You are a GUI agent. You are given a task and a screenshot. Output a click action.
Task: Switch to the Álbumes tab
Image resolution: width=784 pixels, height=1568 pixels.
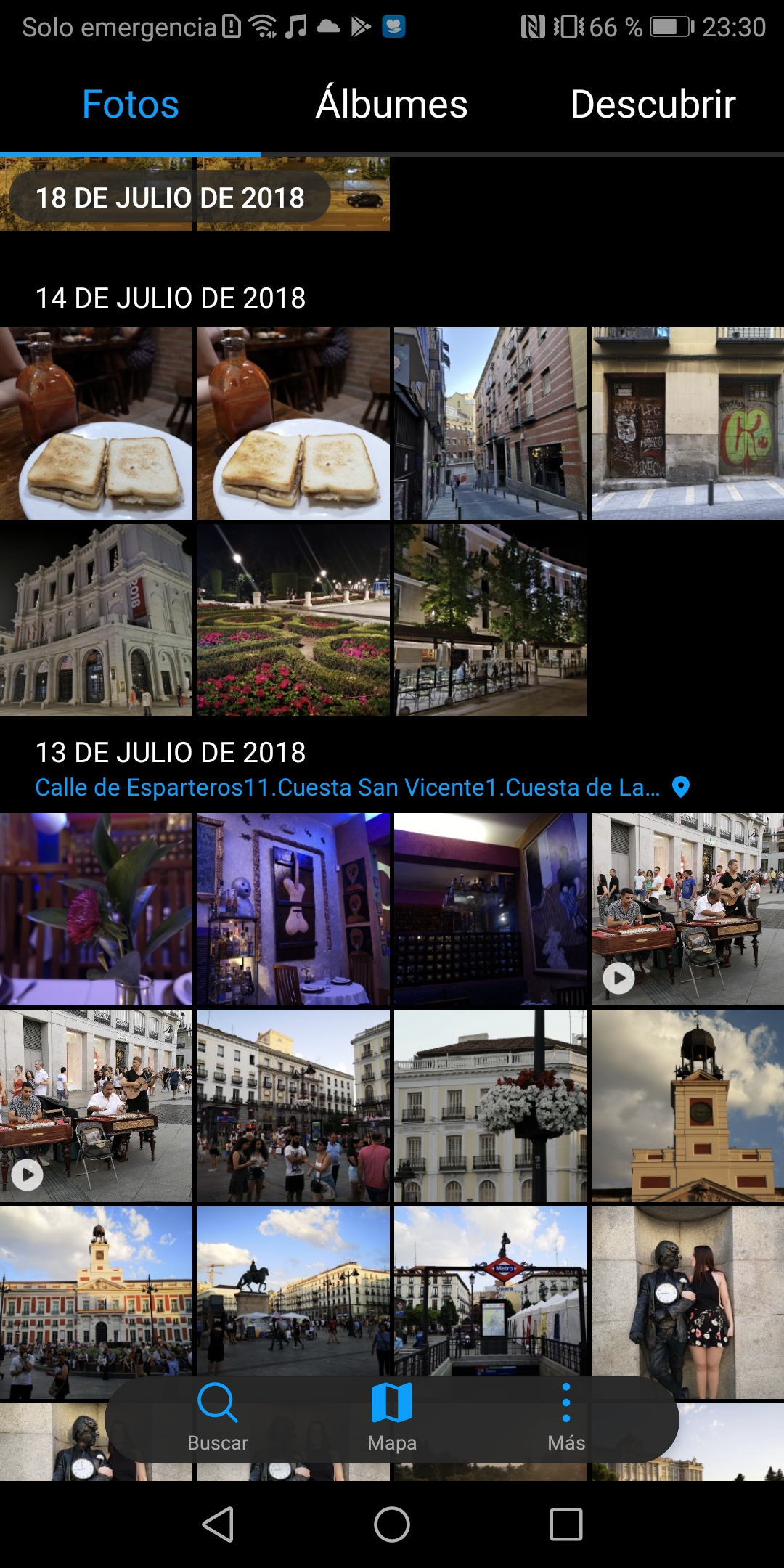tap(392, 105)
